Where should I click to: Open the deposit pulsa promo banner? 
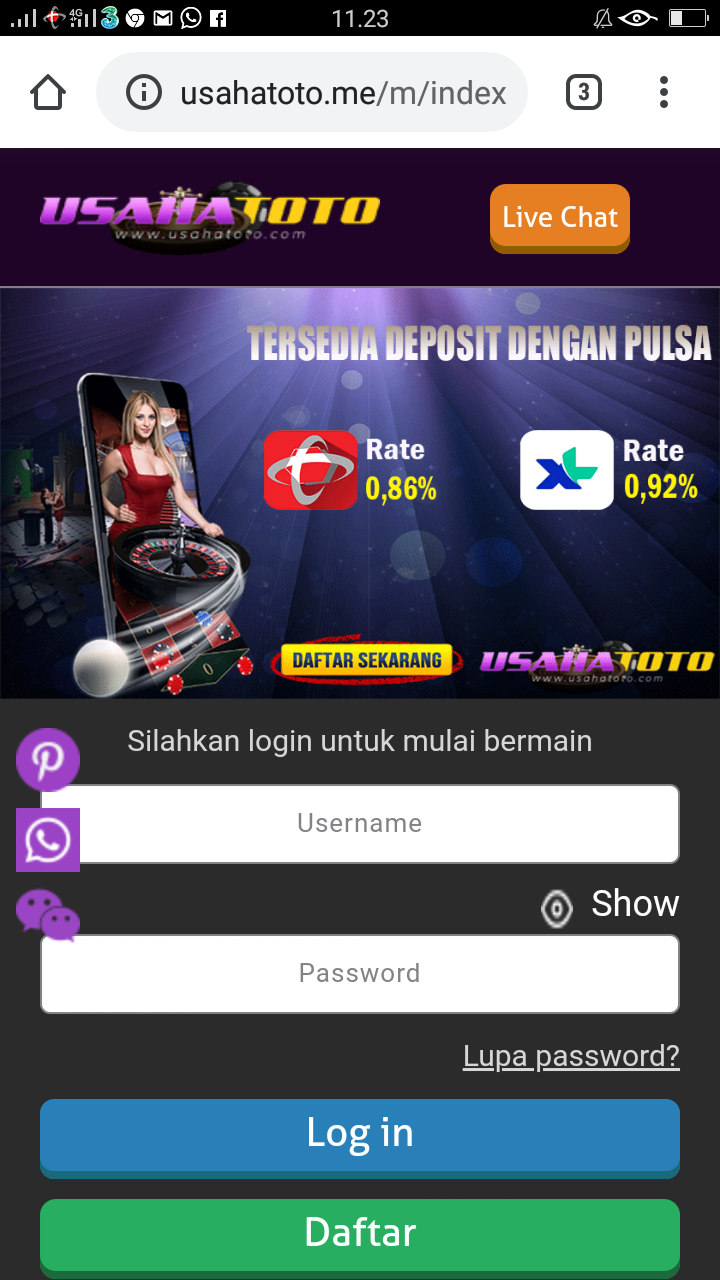360,493
